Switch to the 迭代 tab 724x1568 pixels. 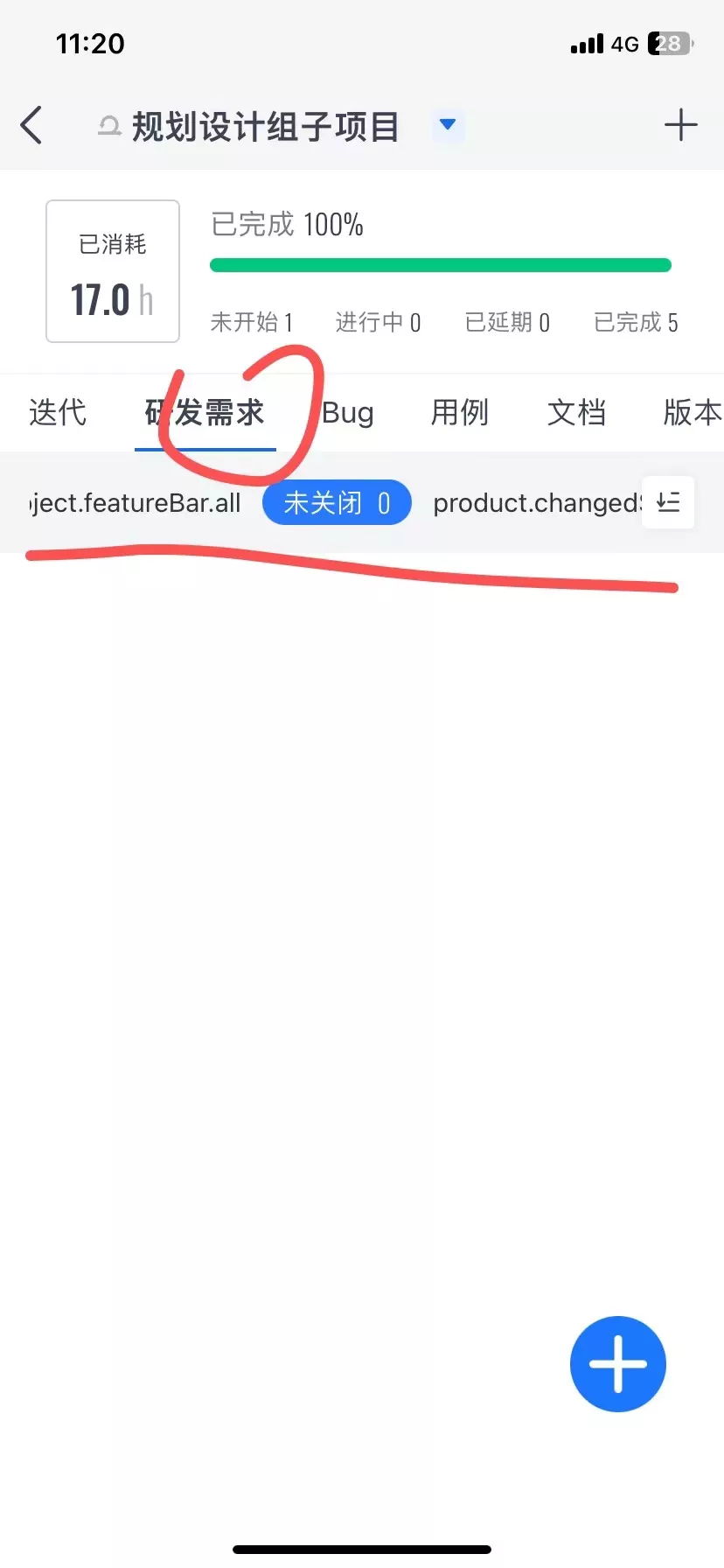click(x=58, y=412)
